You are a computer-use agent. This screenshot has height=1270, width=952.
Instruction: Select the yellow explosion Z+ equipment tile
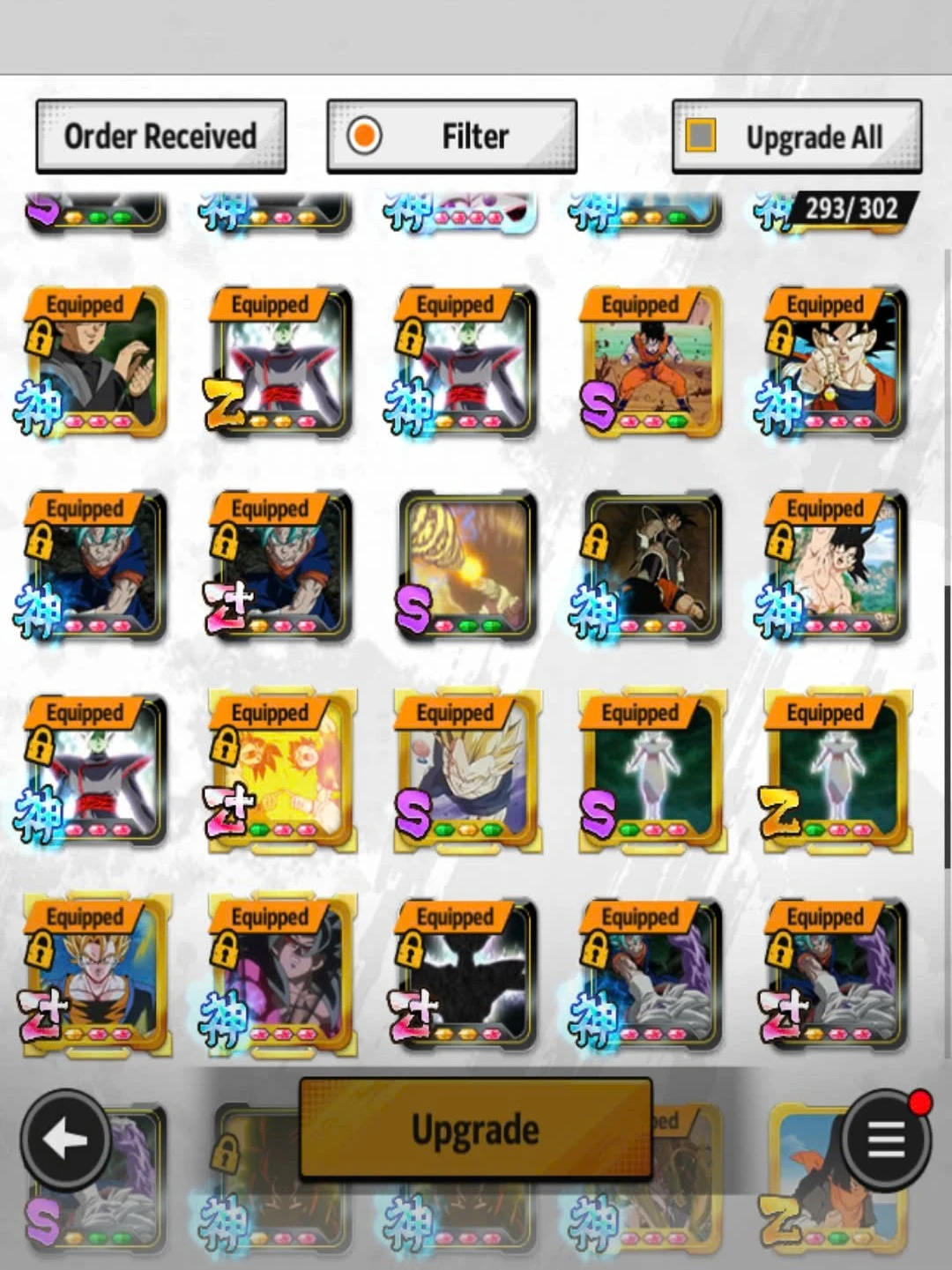[x=282, y=771]
